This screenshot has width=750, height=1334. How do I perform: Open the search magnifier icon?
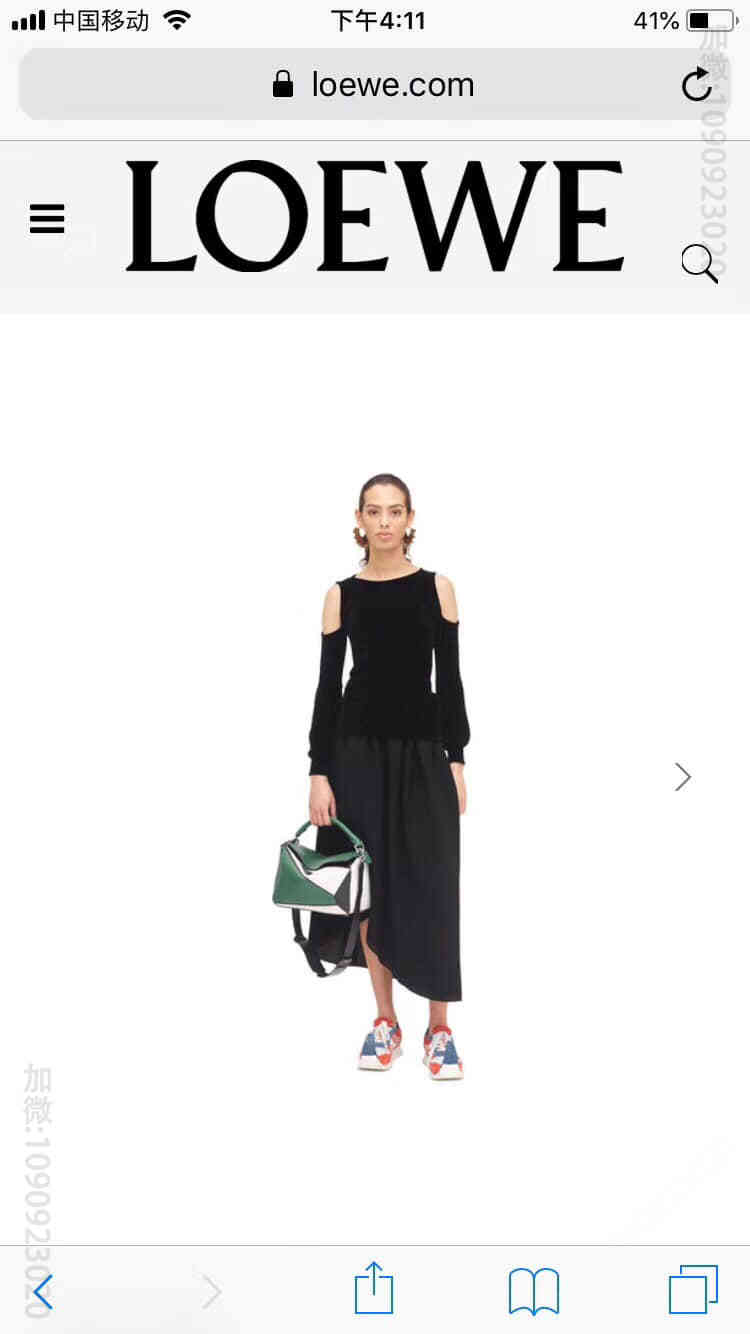699,264
